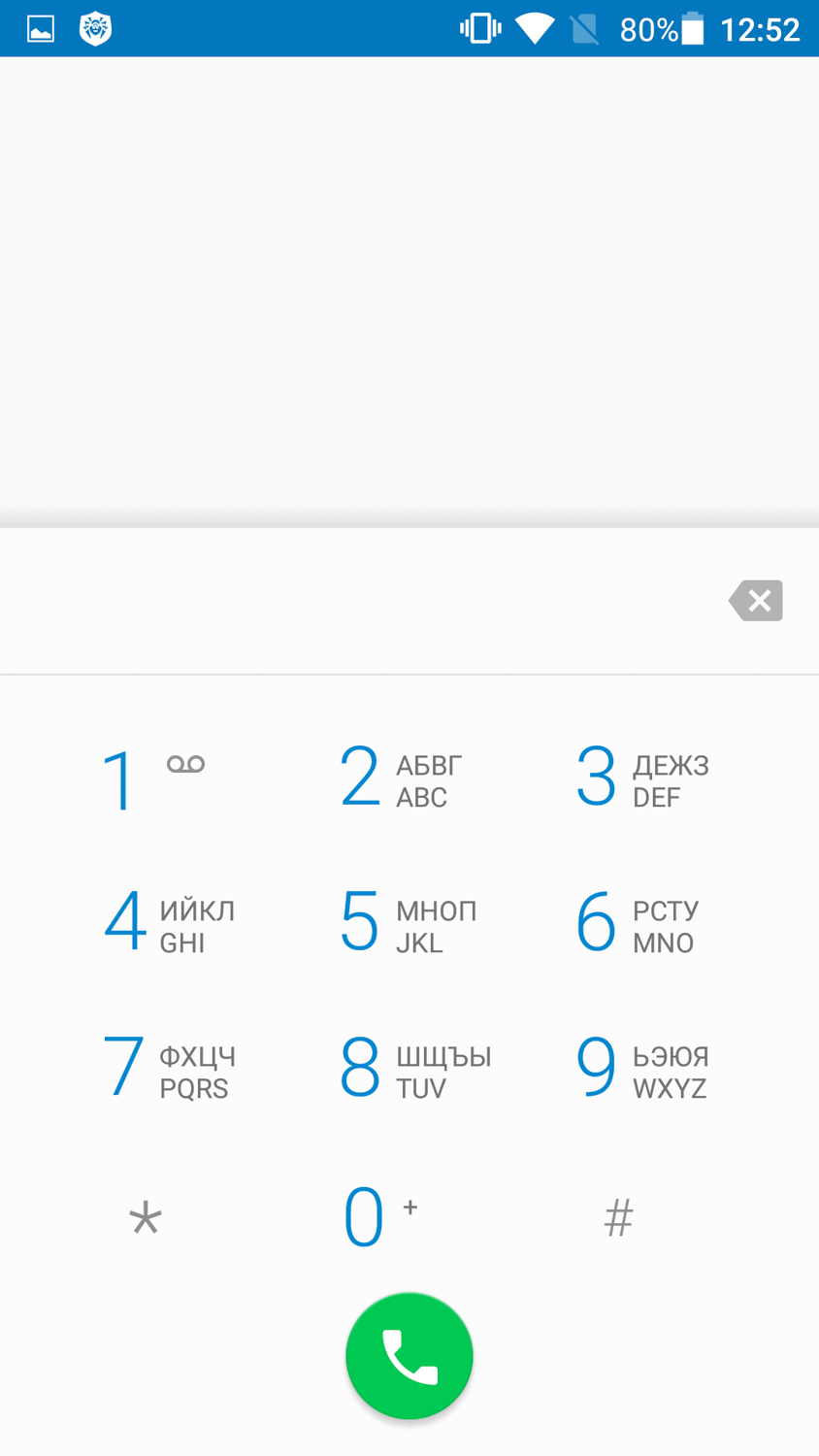Screen dimensions: 819x1456
Task: Dial digit 7 PQRS key
Action: (167, 1070)
